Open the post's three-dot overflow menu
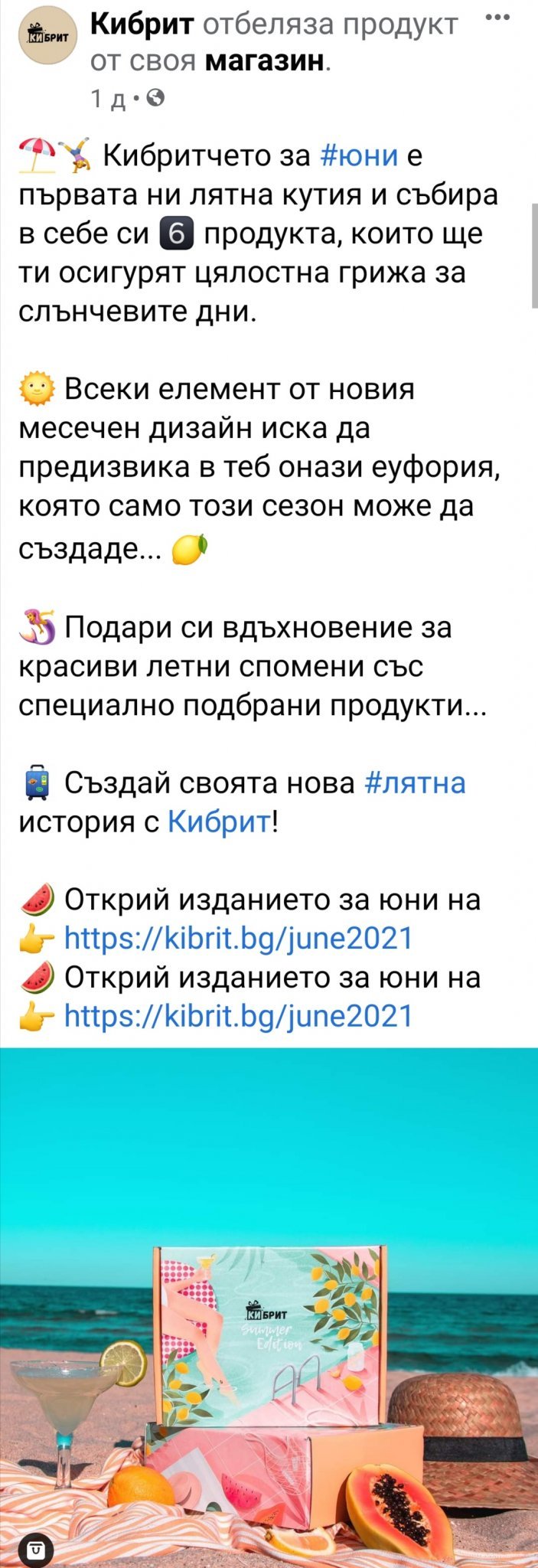Viewport: 538px width, 1568px height. (x=498, y=18)
